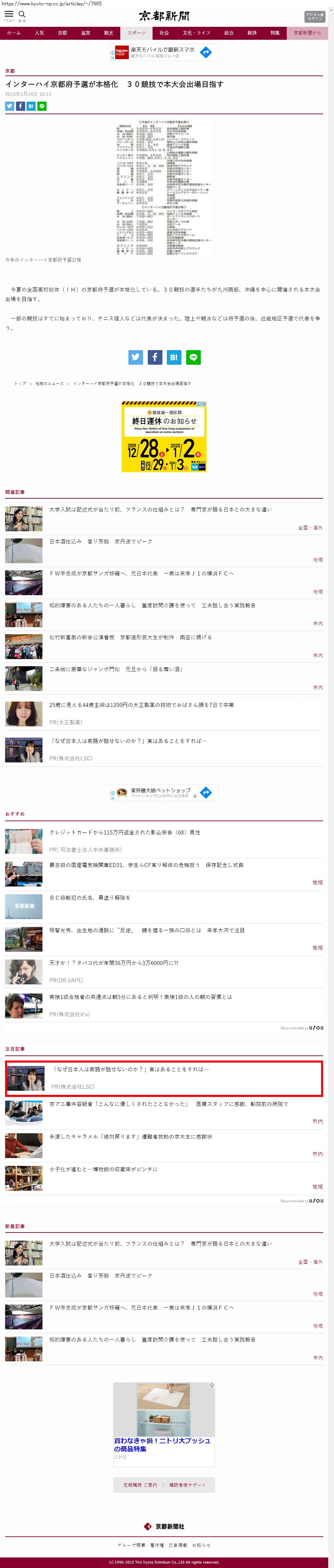Open the hamburger menu
The height and width of the screenshot is (1568, 334).
pos(9,15)
